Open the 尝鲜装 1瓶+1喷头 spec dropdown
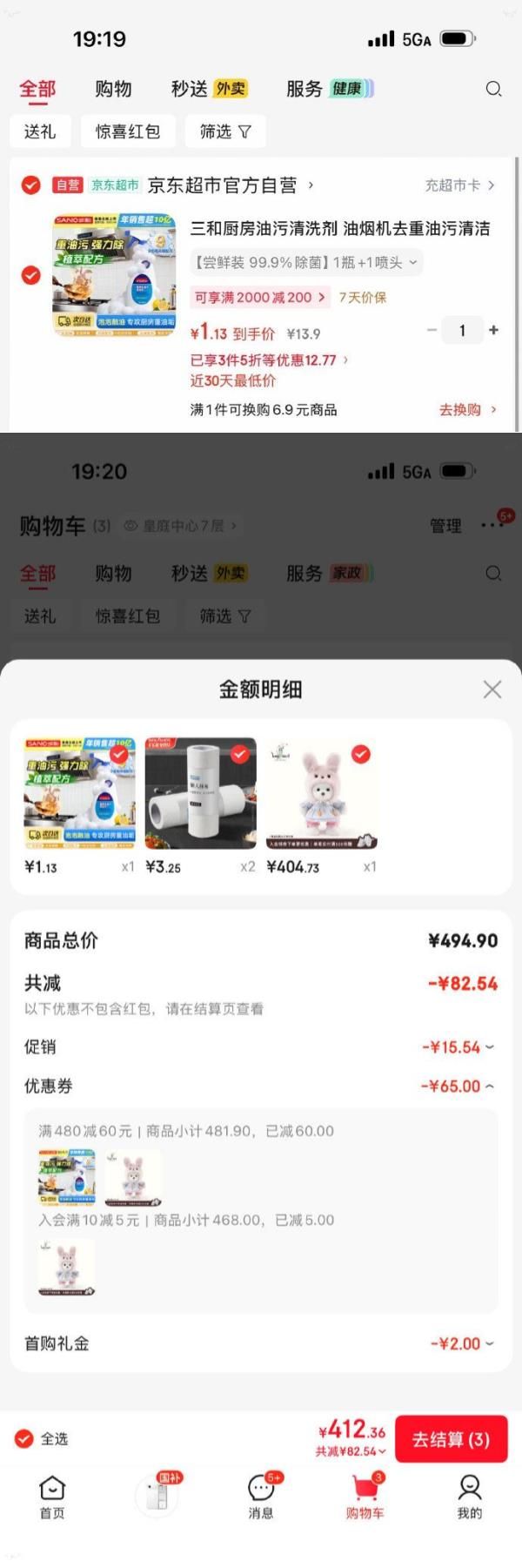This screenshot has width=522, height=1568. 306,262
